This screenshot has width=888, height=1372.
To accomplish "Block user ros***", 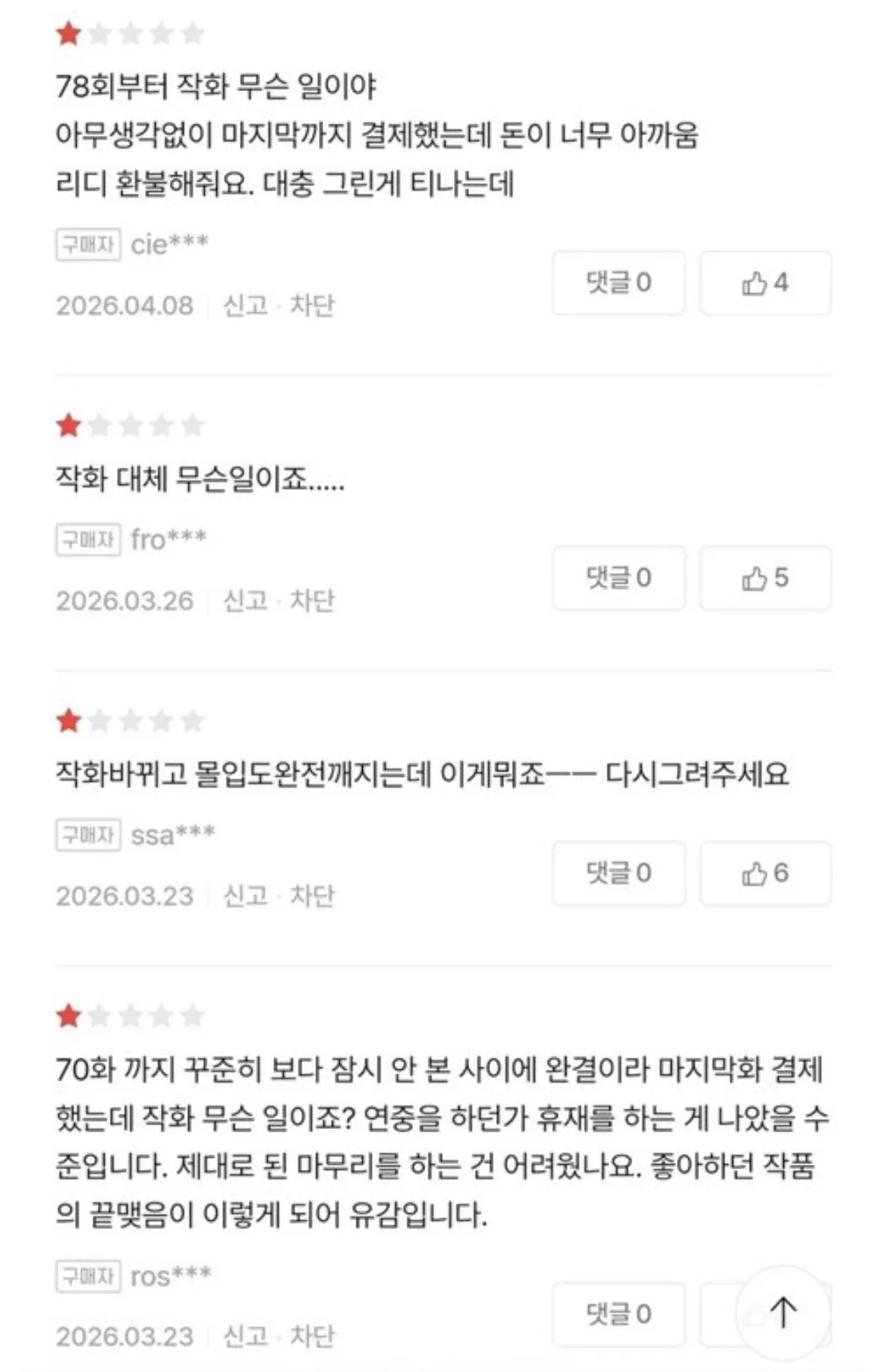I will click(312, 1336).
